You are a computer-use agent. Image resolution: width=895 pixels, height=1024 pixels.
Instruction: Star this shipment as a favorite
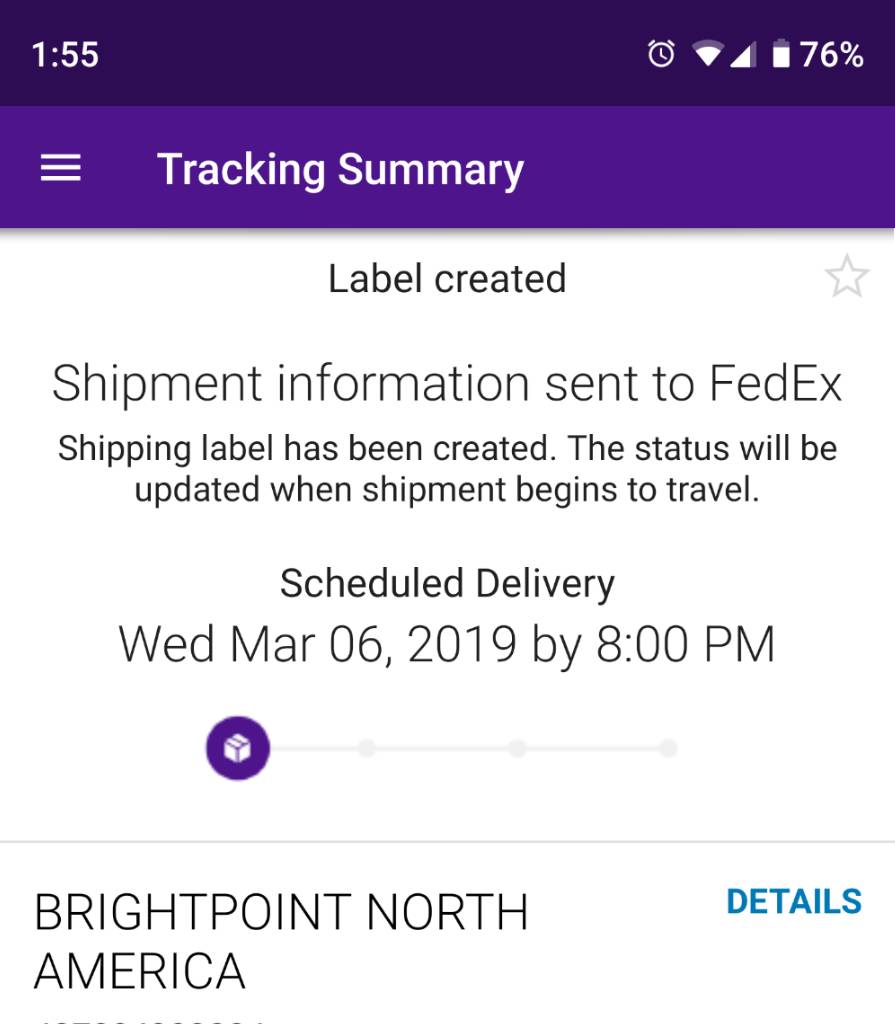point(846,277)
